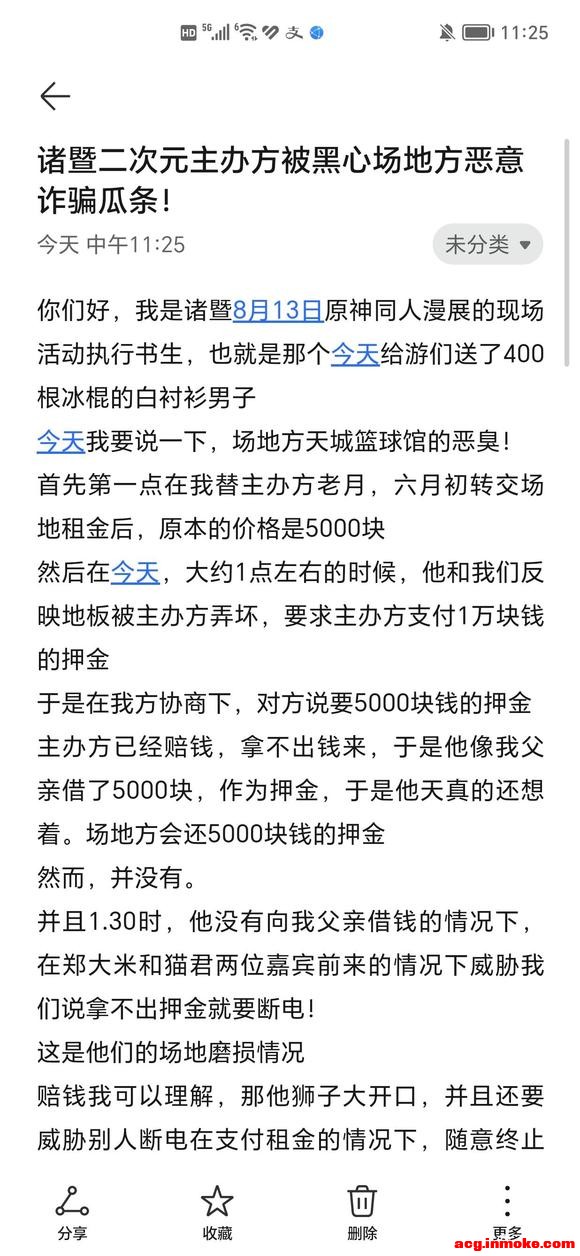The image size is (580, 1256).
Task: Open the 未分类 category dropdown
Action: tap(488, 244)
